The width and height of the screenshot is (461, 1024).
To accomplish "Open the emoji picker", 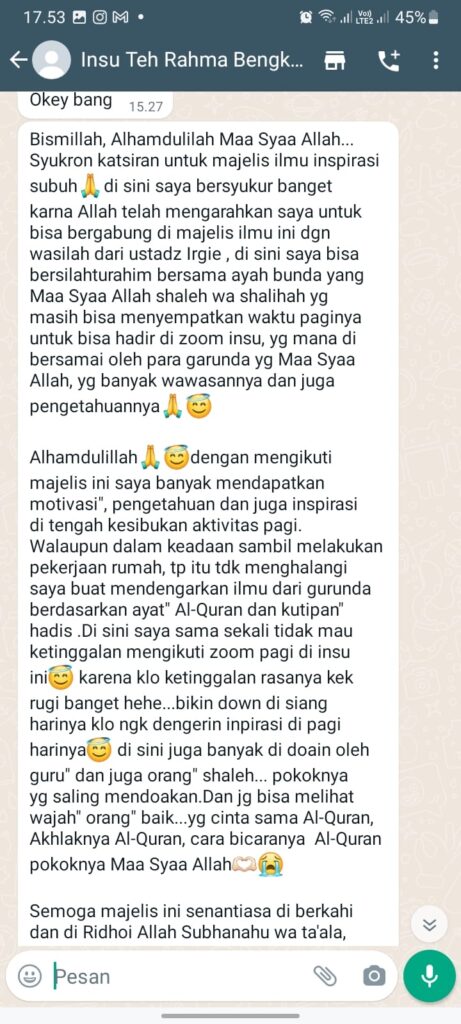I will [x=27, y=976].
